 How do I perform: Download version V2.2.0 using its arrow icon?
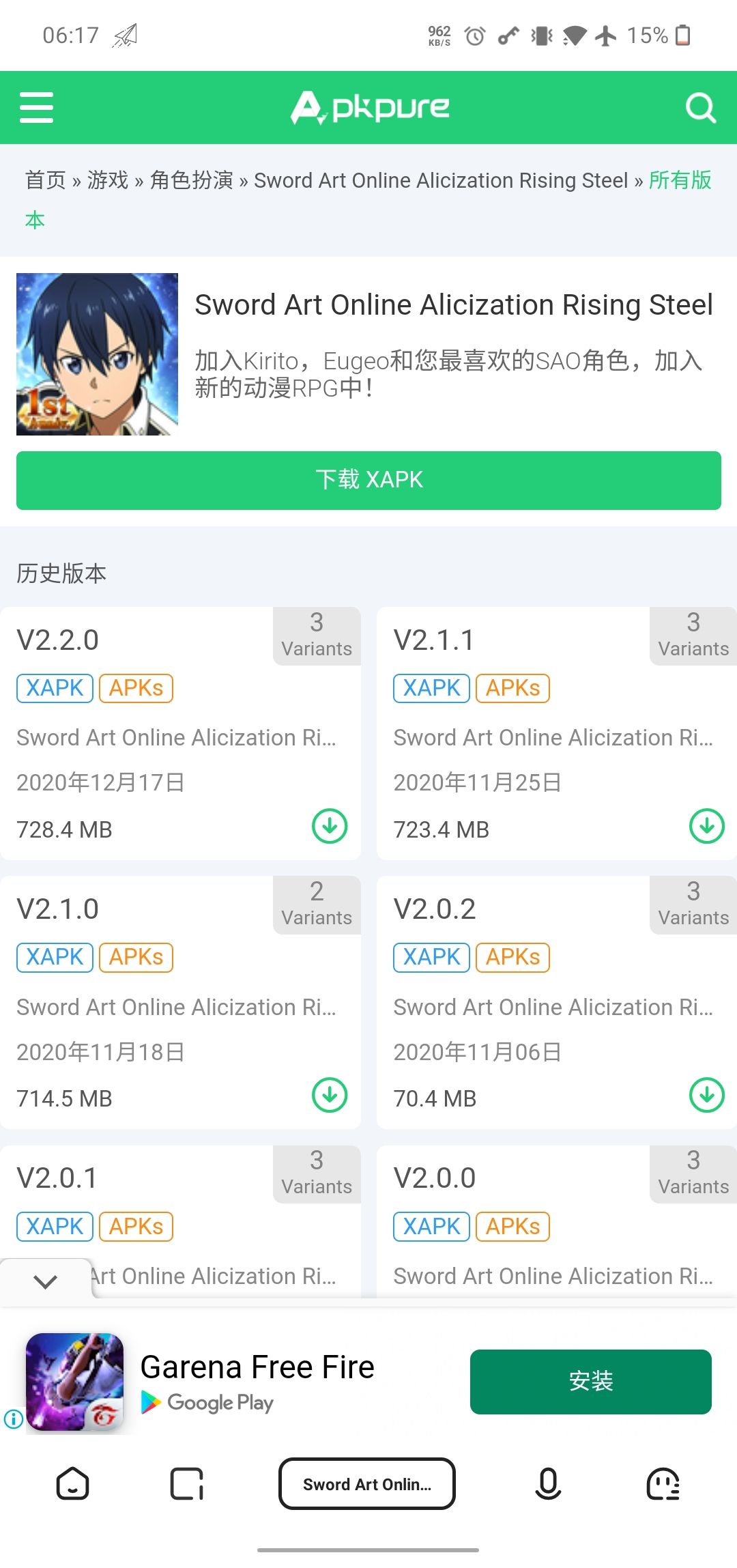coord(330,826)
